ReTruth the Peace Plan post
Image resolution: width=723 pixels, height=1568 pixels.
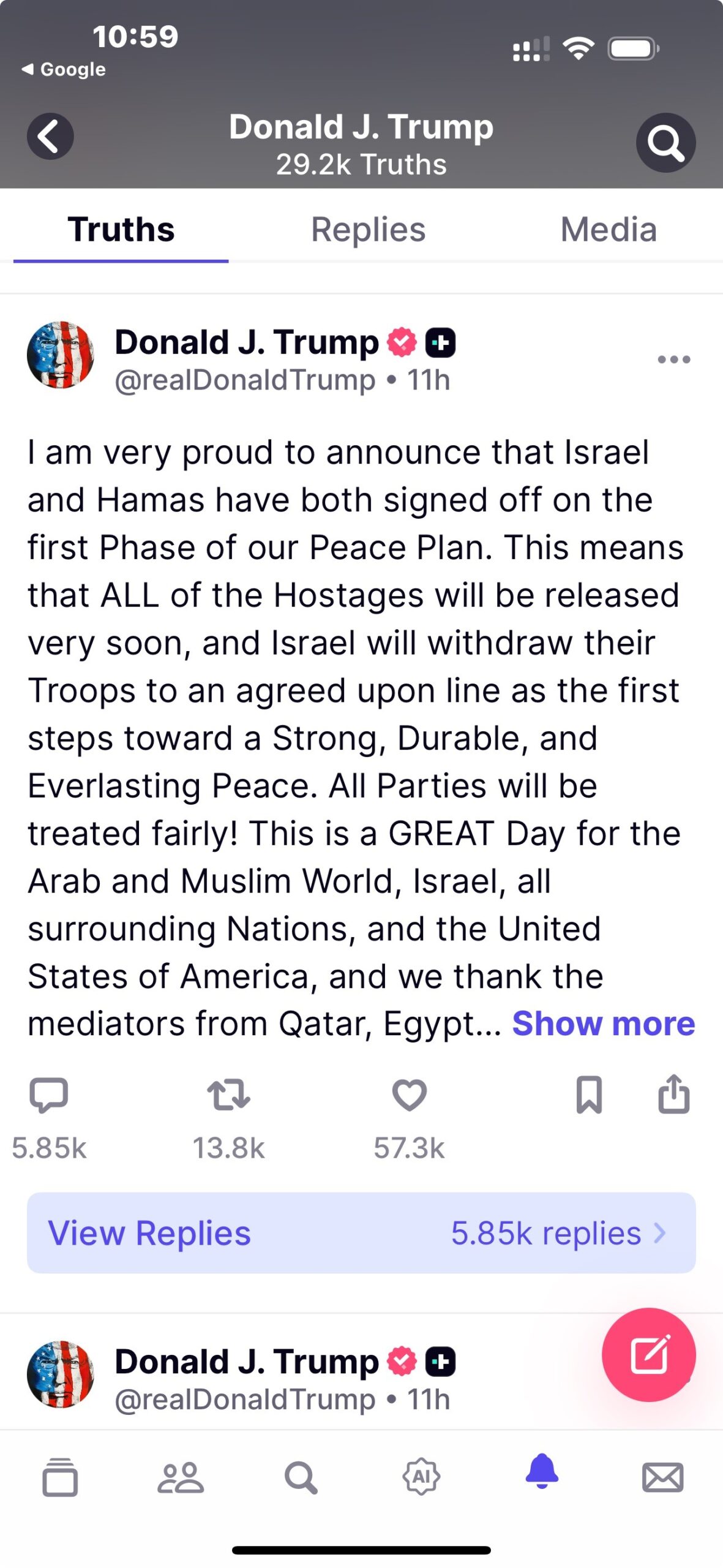pyautogui.click(x=228, y=1095)
